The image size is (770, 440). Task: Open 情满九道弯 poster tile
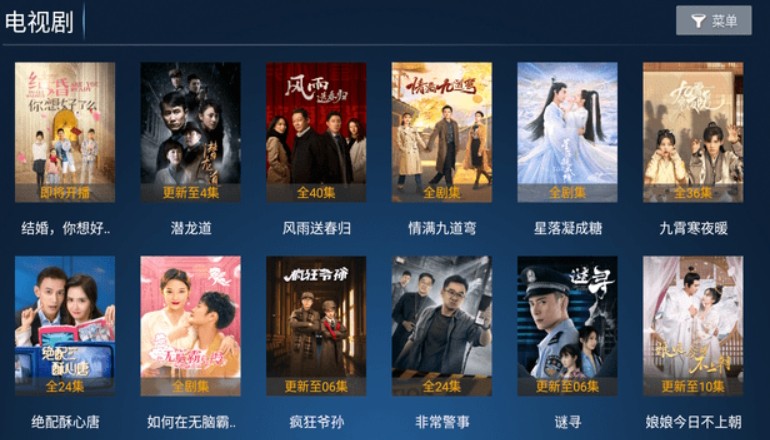point(441,132)
